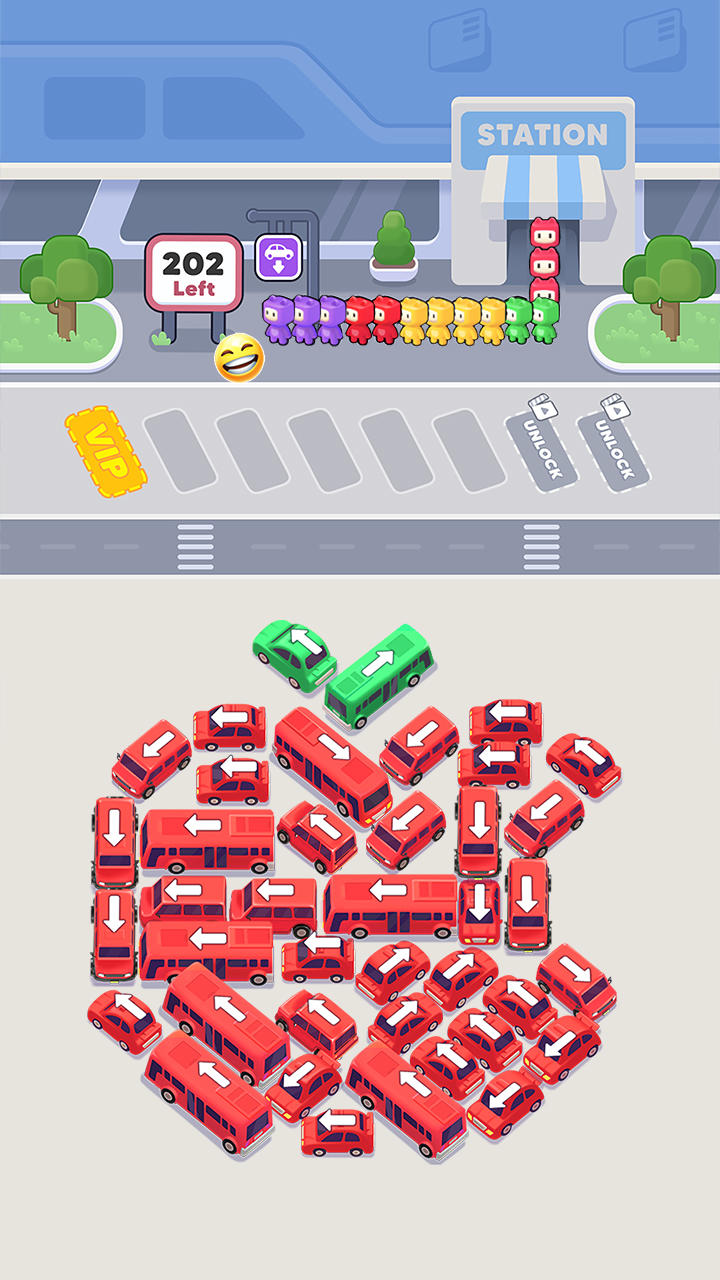Send the green bus out

click(377, 675)
